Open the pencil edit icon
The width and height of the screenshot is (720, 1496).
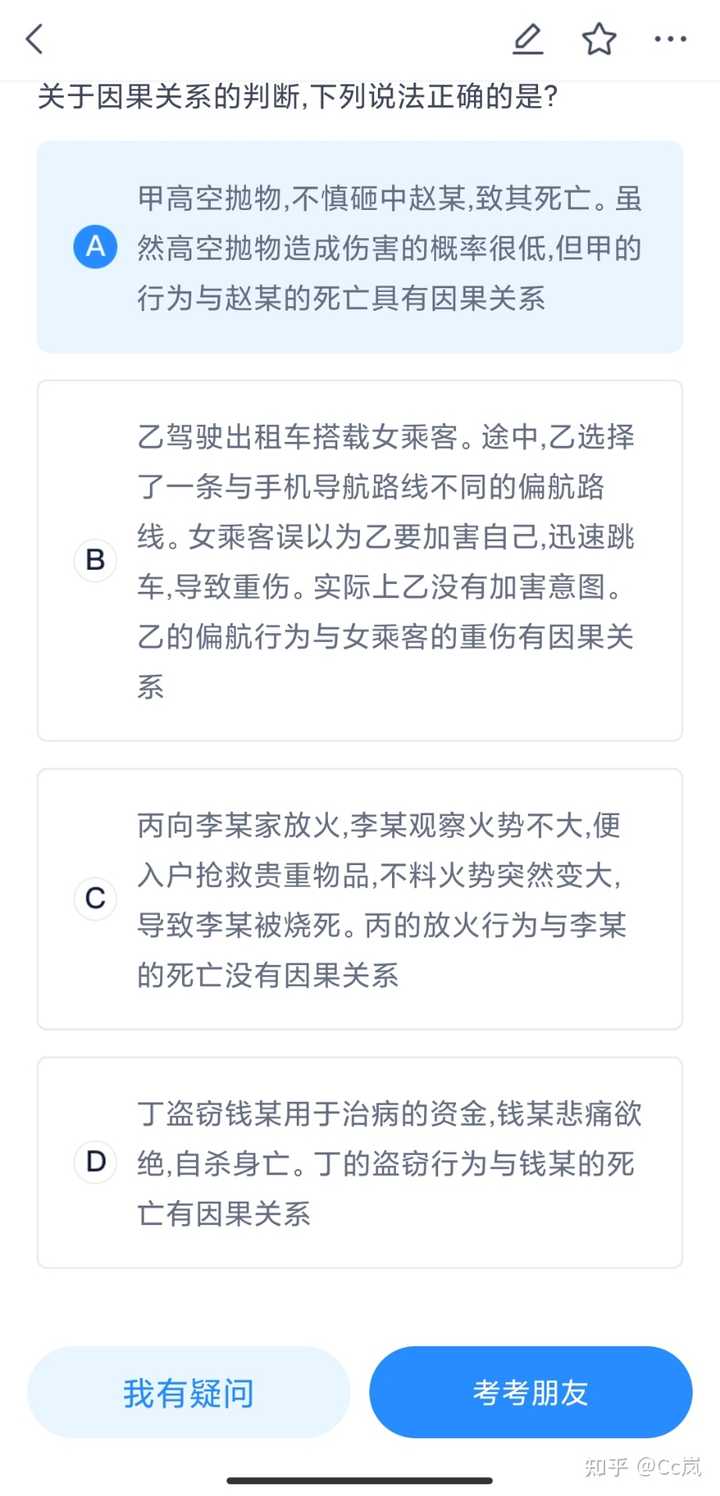pos(528,40)
